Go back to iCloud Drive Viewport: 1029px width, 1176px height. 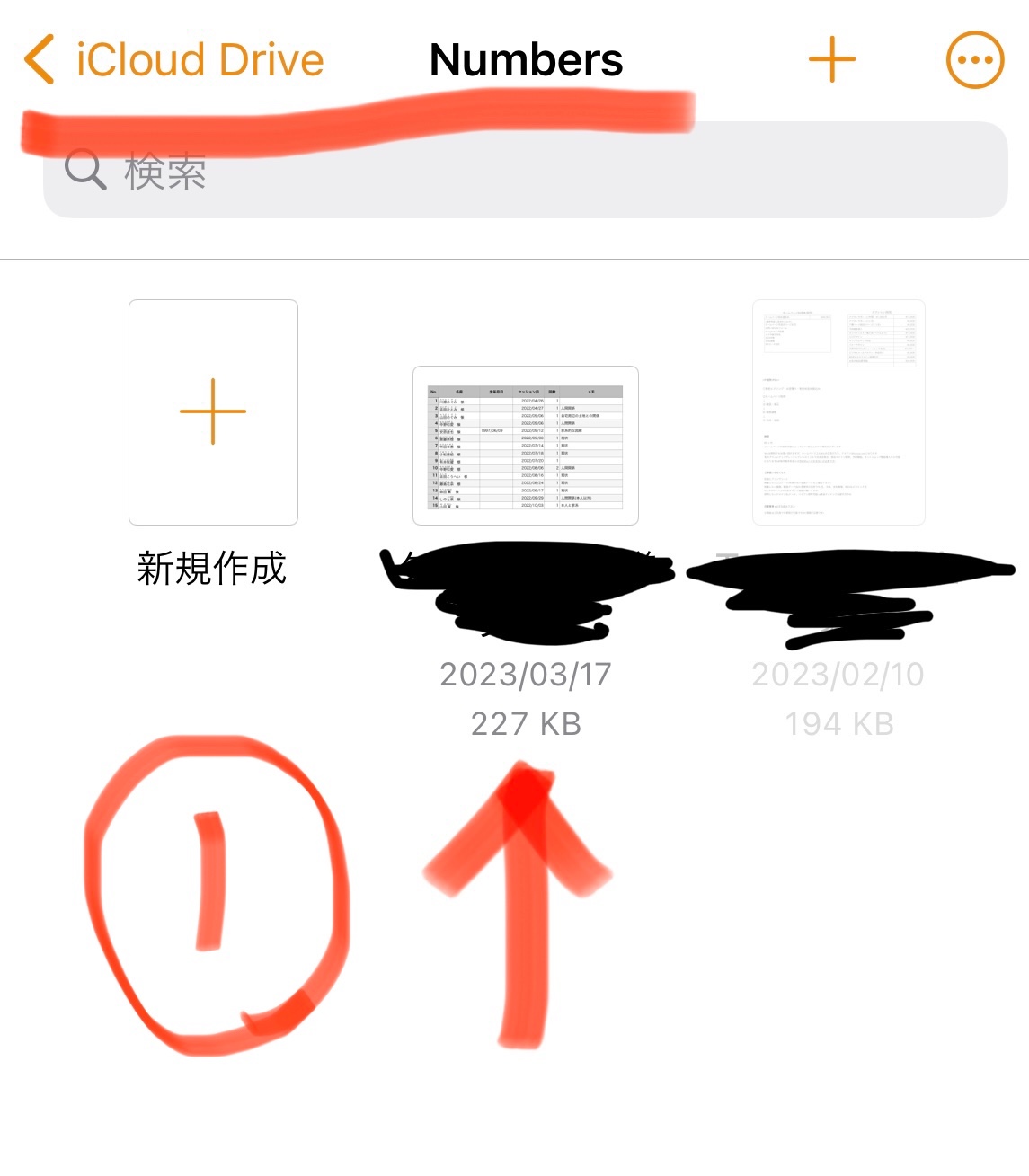click(175, 60)
